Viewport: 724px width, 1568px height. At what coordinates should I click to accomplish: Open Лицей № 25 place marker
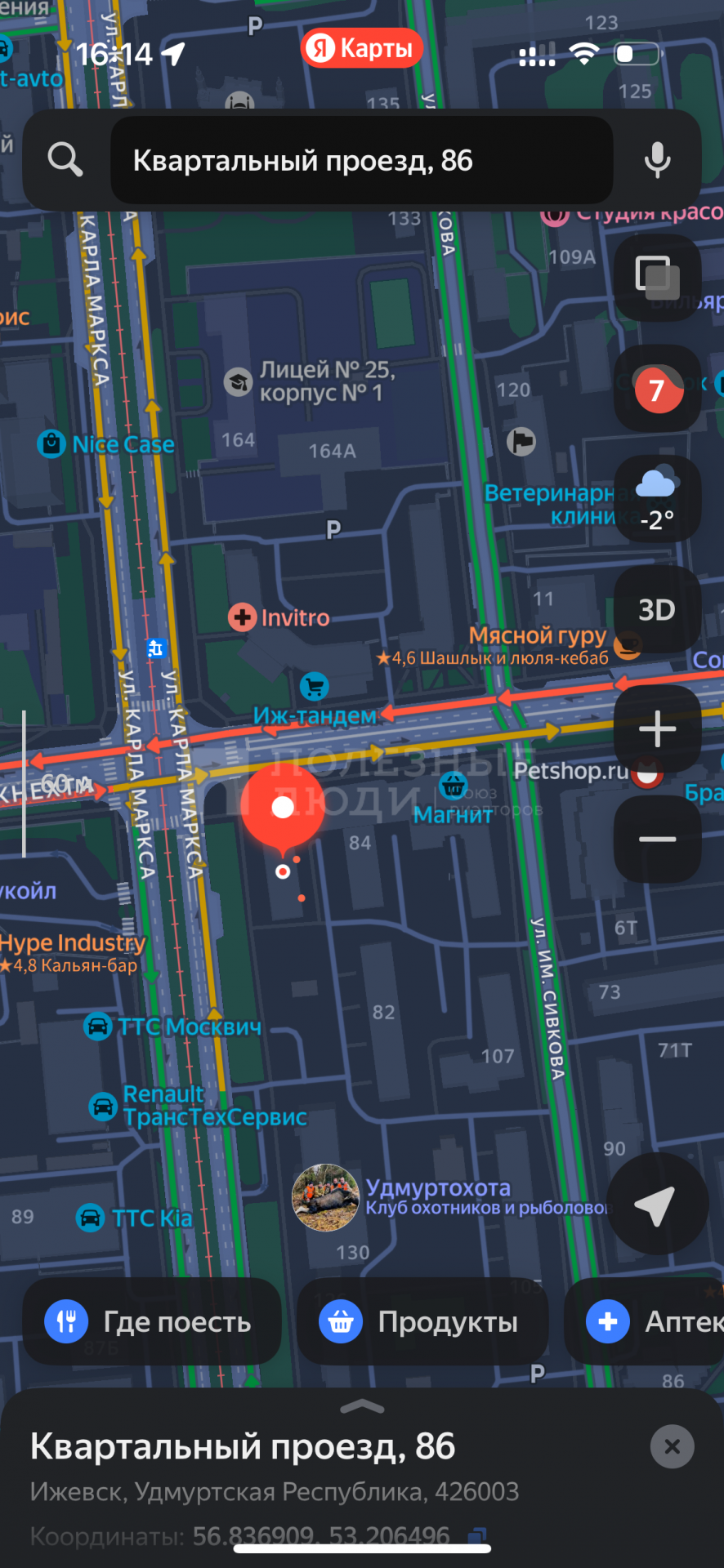pyautogui.click(x=239, y=381)
